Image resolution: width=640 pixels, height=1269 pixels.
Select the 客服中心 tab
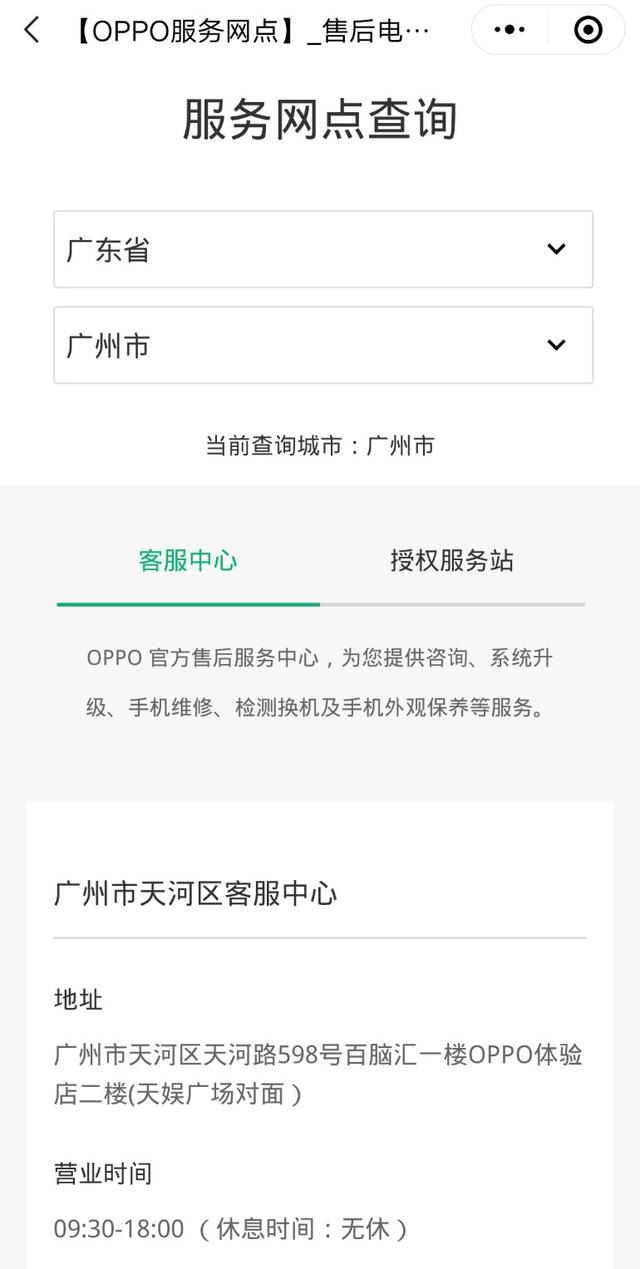click(188, 560)
